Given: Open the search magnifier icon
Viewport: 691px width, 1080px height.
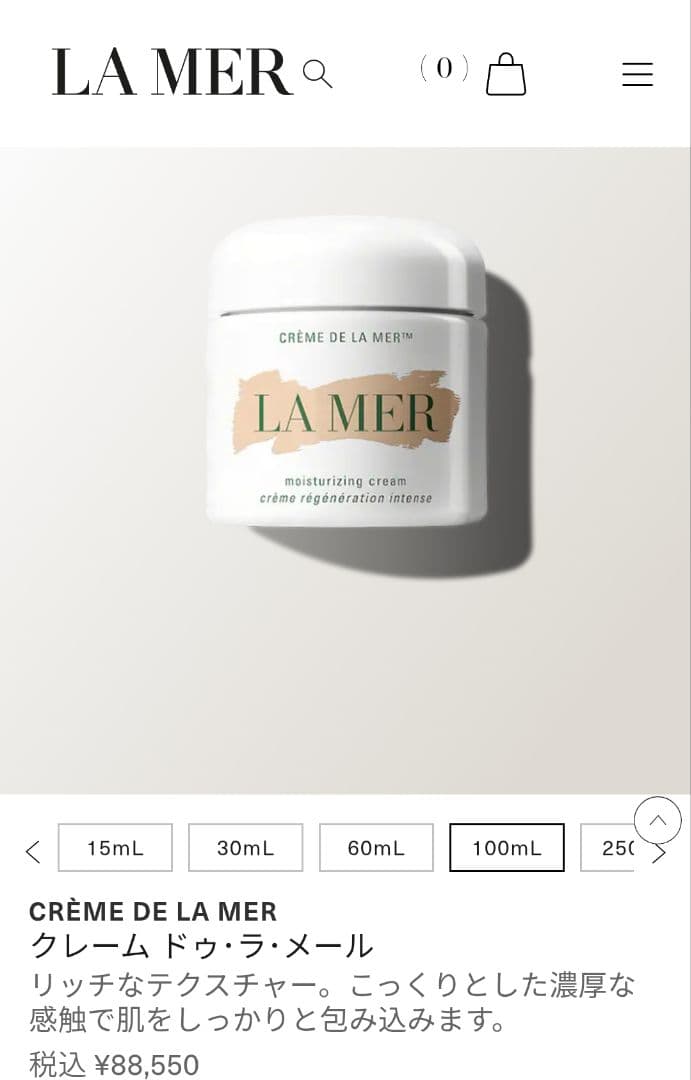Looking at the screenshot, I should pos(317,74).
